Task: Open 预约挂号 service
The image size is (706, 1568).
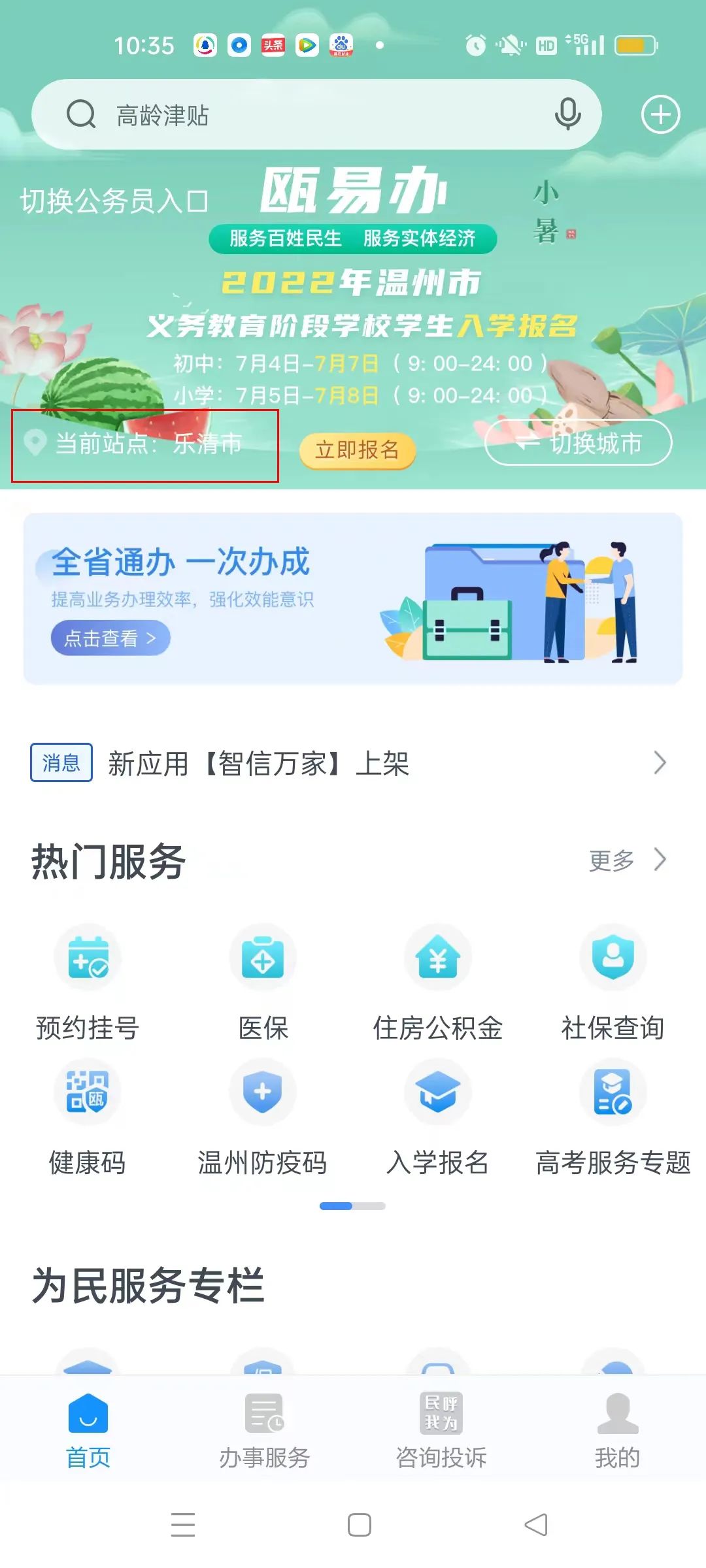Action: pyautogui.click(x=88, y=981)
